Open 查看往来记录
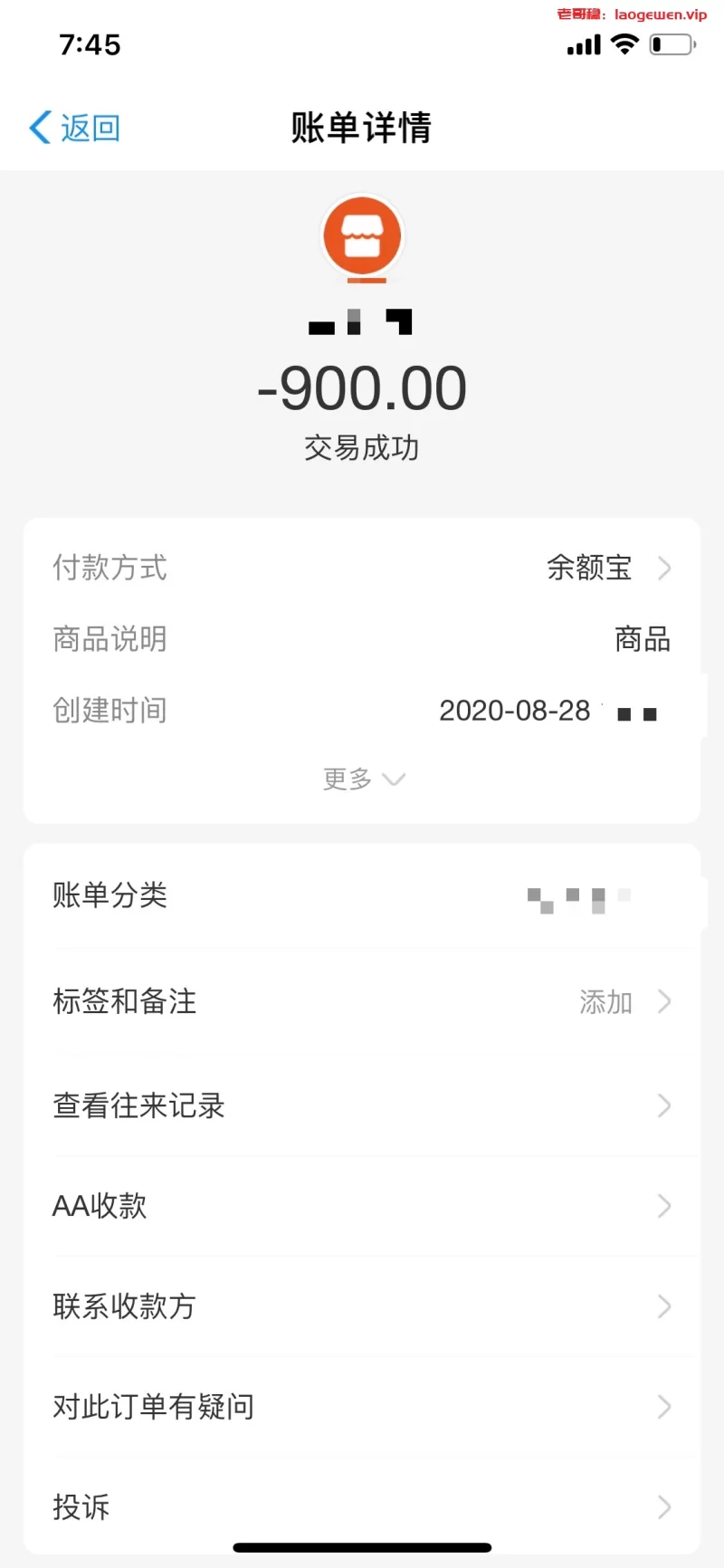 point(362,1105)
